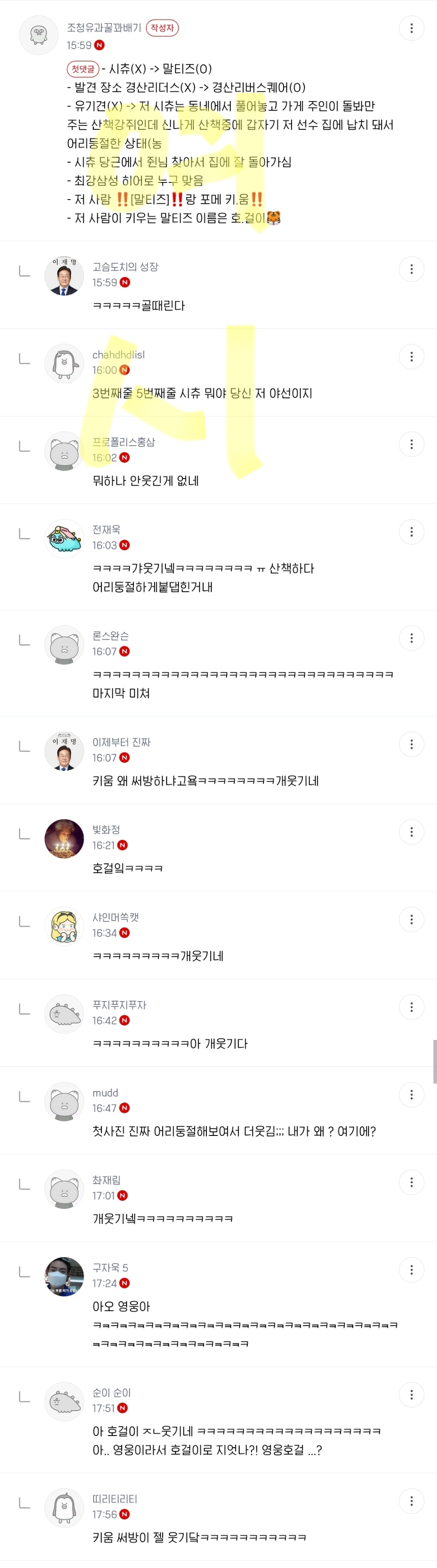This screenshot has height=1568, width=437.
Task: Open more options on 구자욱 5's reply
Action: [411, 1270]
